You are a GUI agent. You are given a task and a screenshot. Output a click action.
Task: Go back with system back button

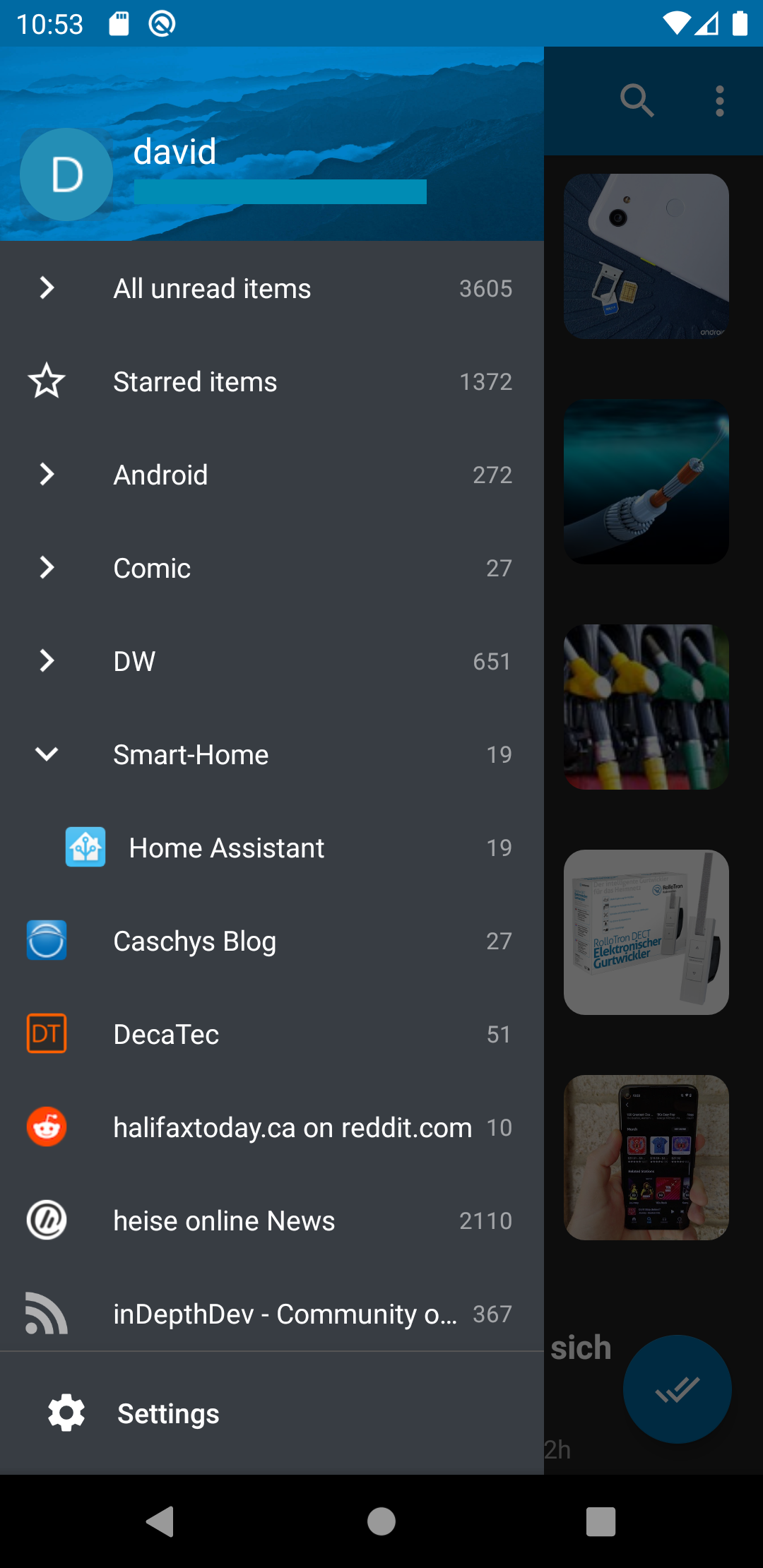(161, 1521)
